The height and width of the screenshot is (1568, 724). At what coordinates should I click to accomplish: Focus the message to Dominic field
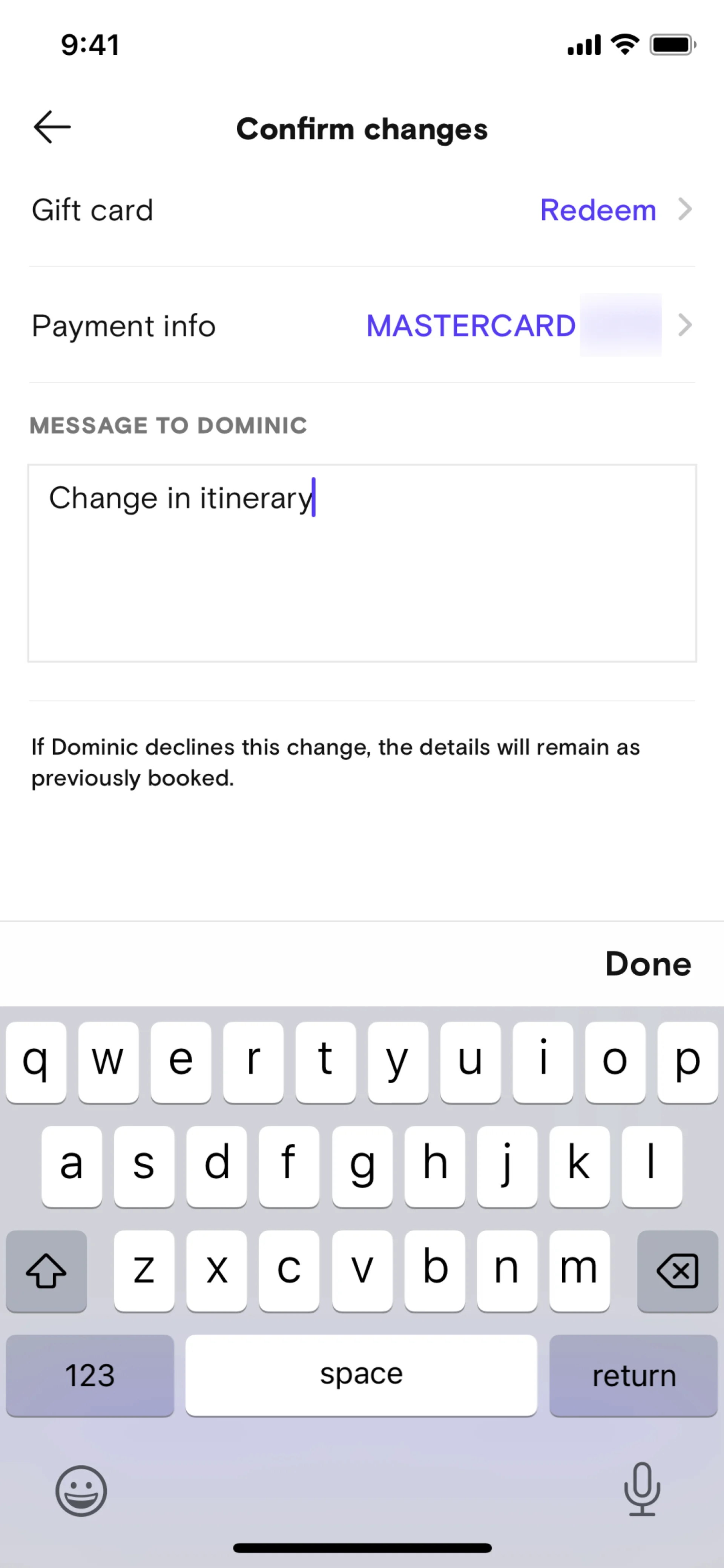click(x=361, y=563)
